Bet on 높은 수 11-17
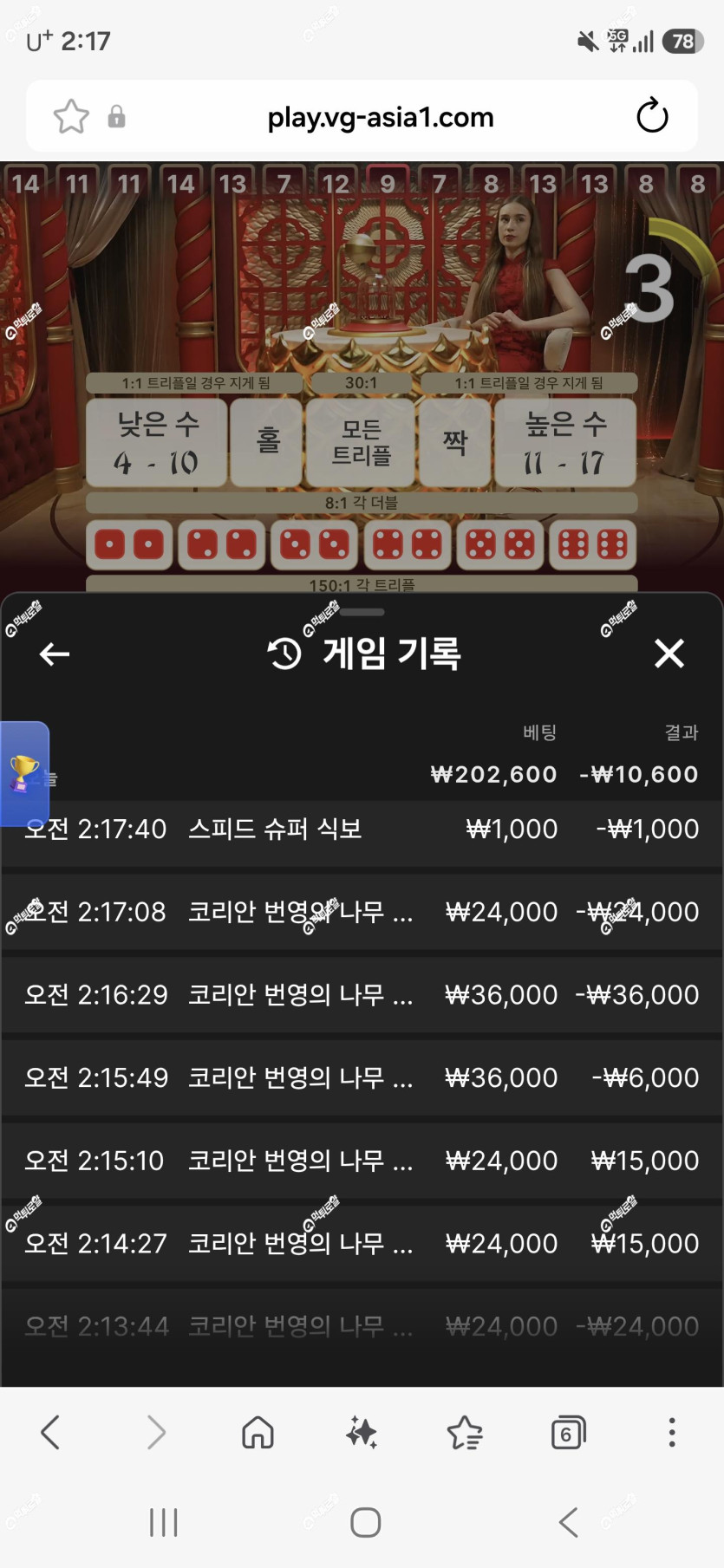 pos(565,442)
